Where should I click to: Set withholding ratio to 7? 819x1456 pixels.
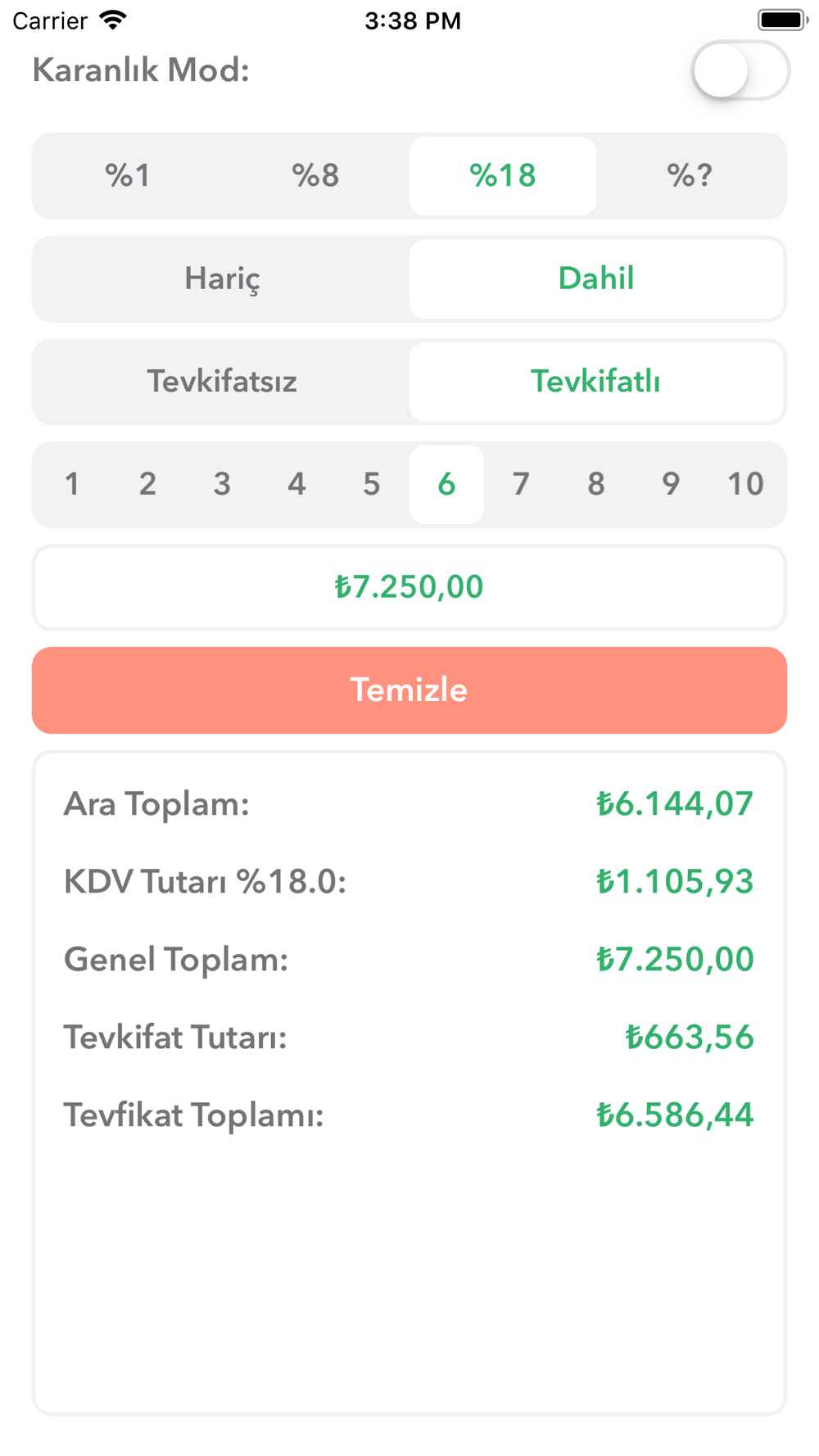point(521,484)
